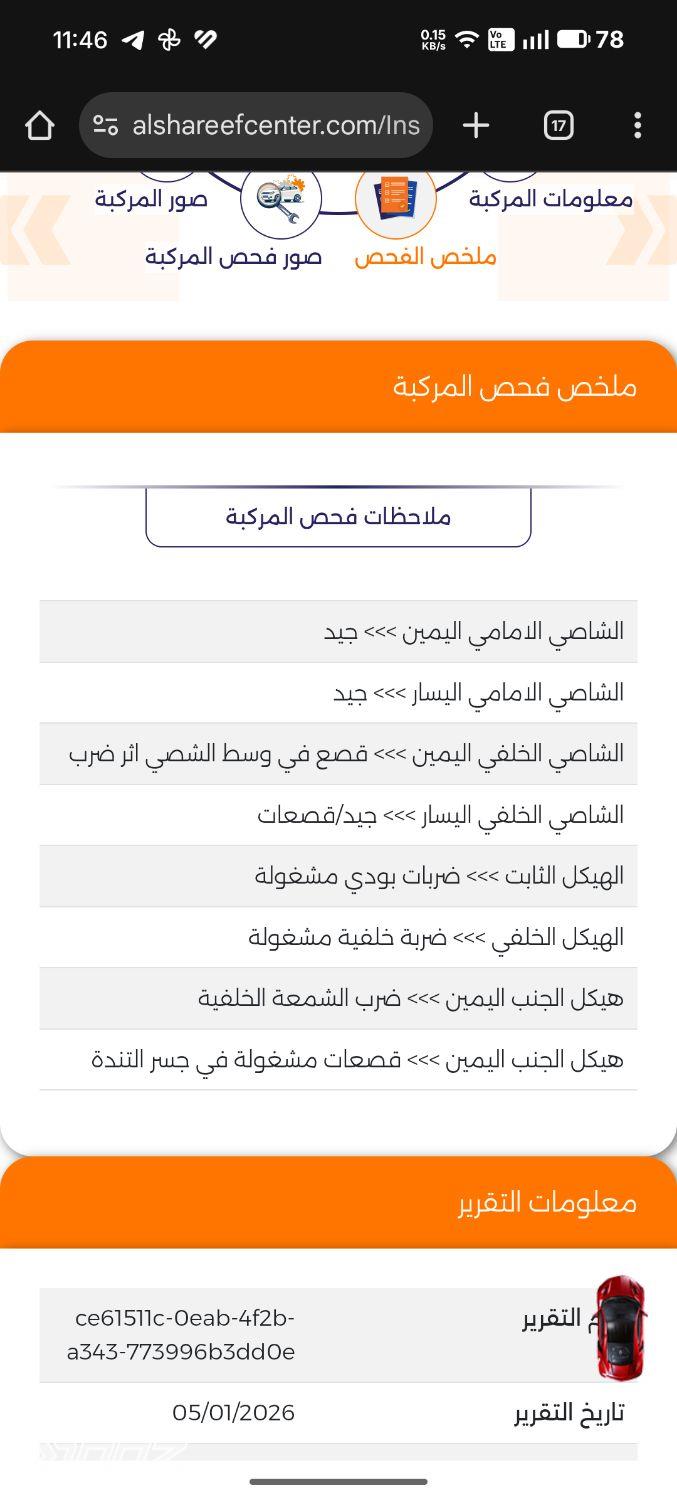Open the tab switcher showing 17 tabs
Screen dimensions: 677x1500
click(x=558, y=126)
